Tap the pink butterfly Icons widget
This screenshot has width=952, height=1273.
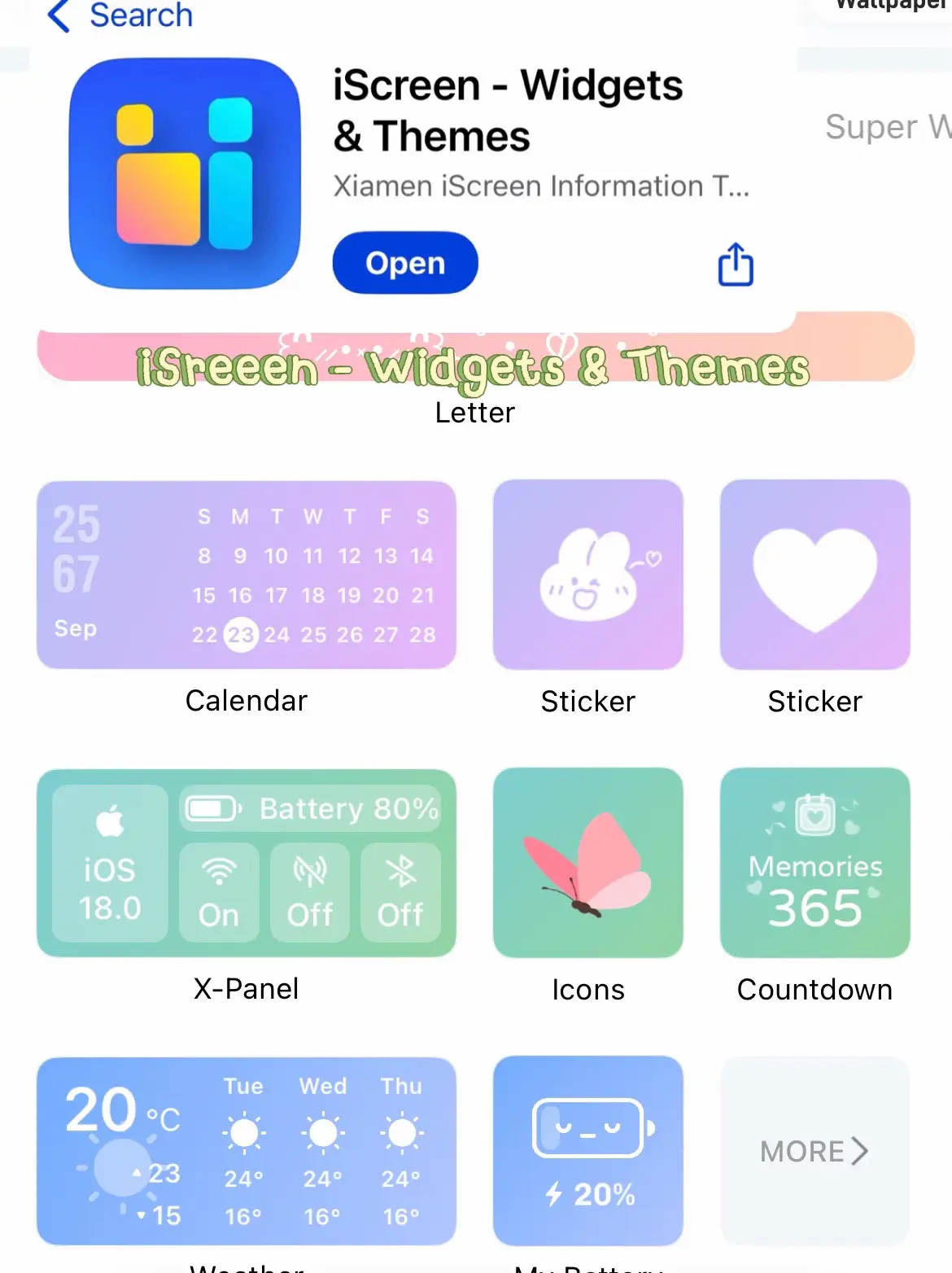(587, 864)
